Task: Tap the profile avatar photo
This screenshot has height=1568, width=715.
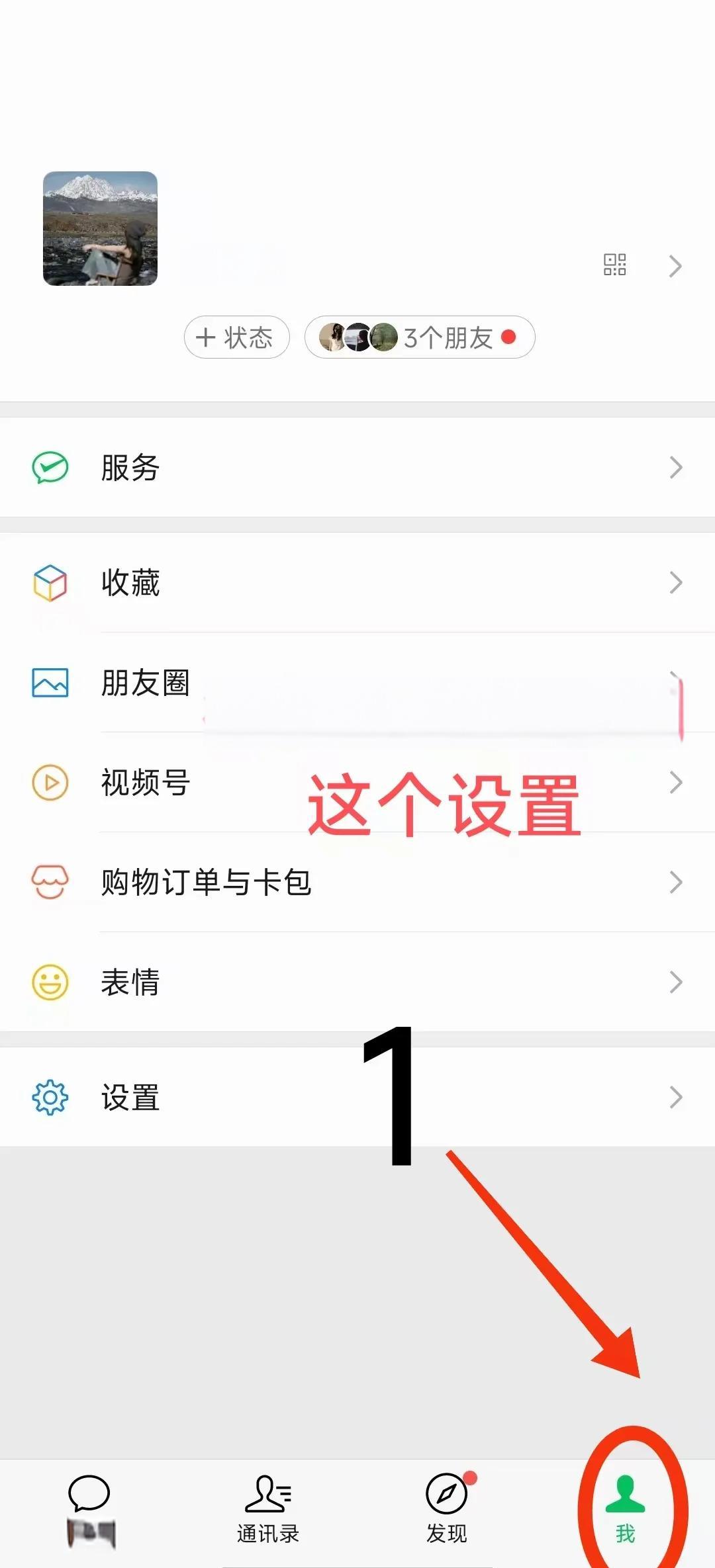Action: click(101, 228)
